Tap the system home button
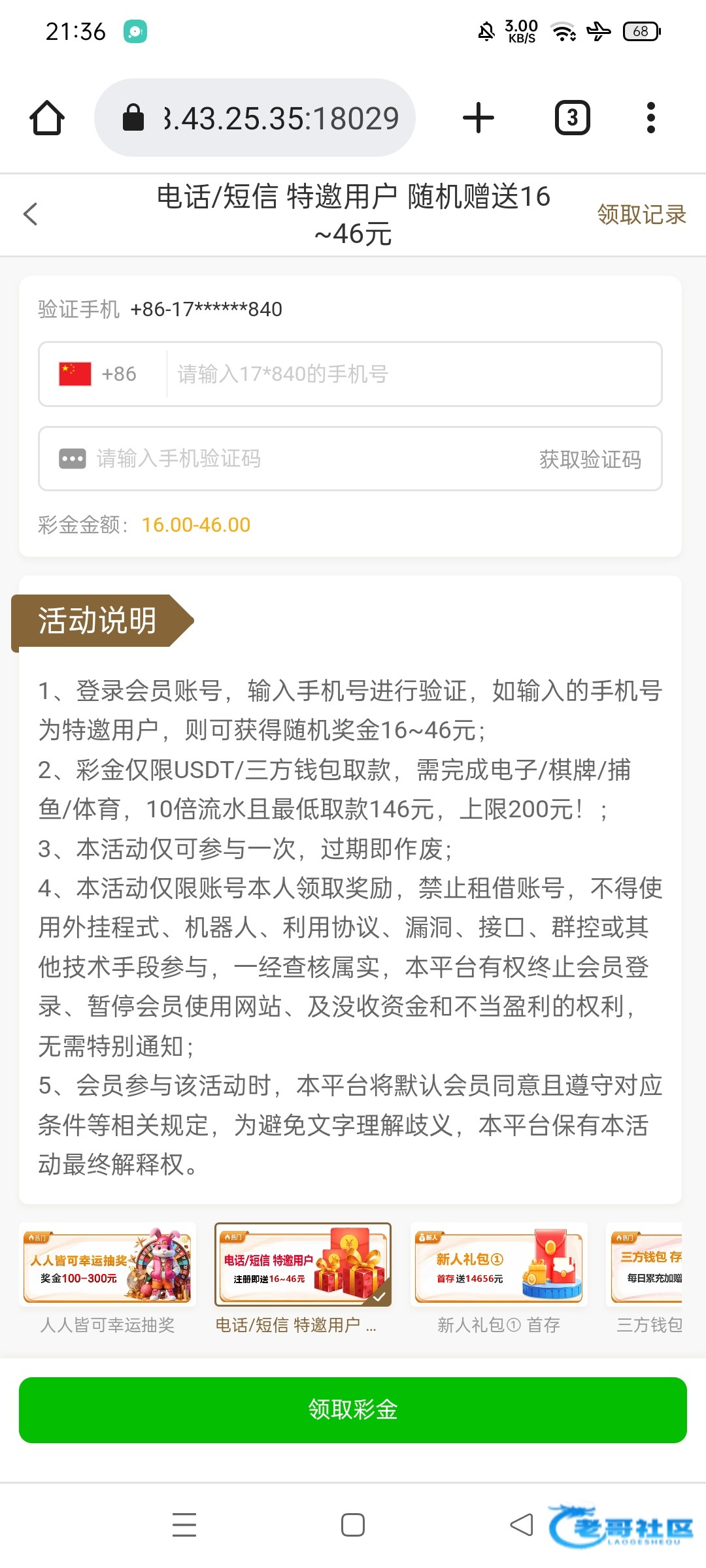 click(x=353, y=1525)
